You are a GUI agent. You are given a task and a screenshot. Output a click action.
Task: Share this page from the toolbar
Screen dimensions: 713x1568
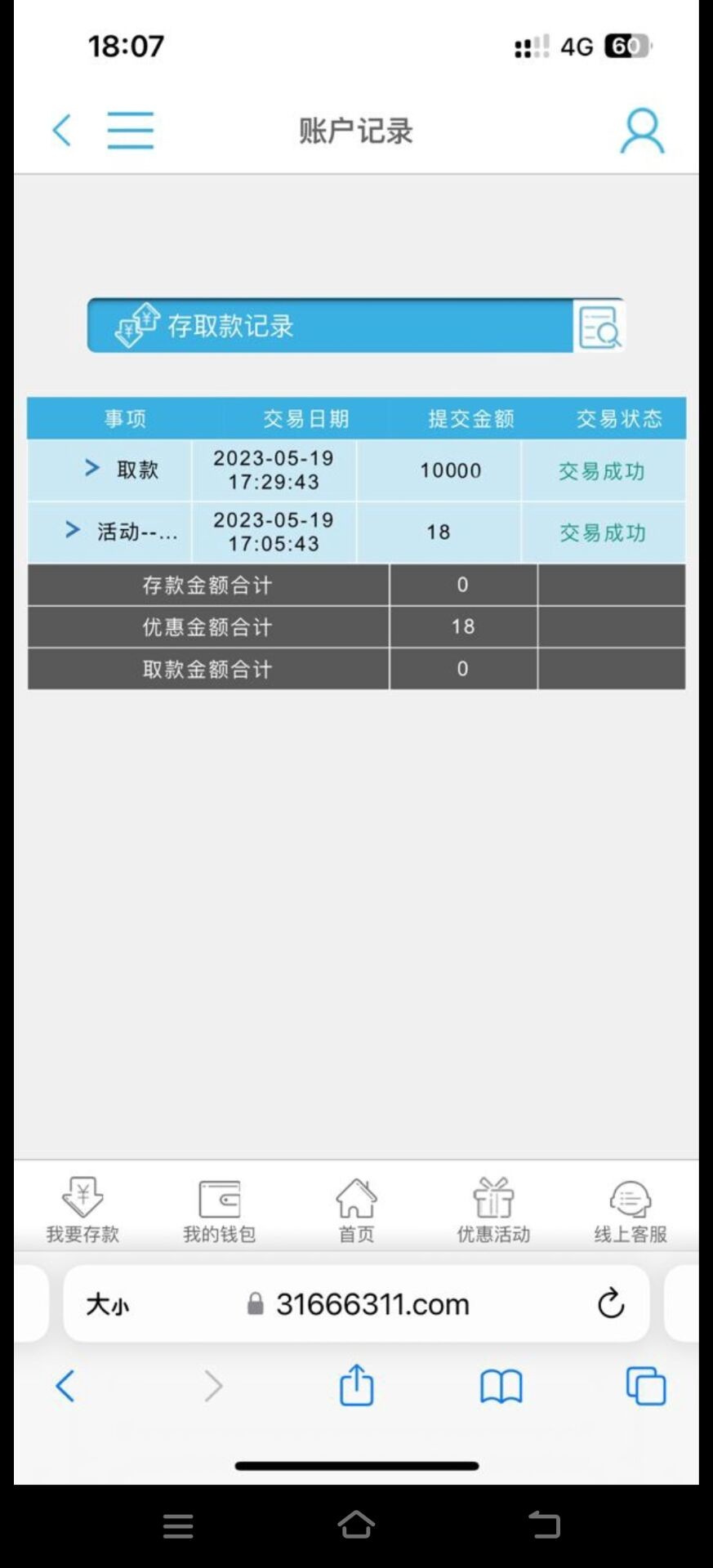356,1385
